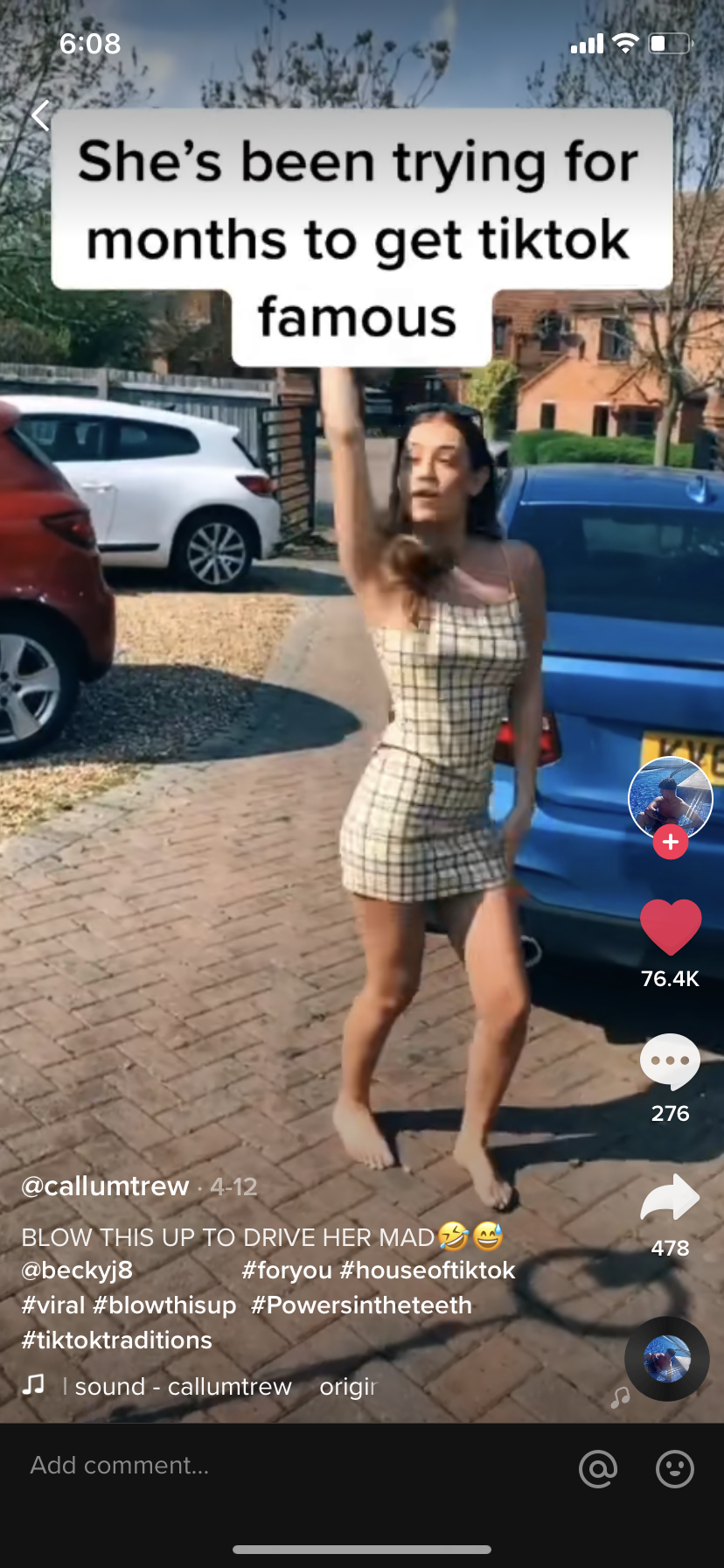The width and height of the screenshot is (724, 1568).
Task: Open the spinning sound disc
Action: point(667,1359)
